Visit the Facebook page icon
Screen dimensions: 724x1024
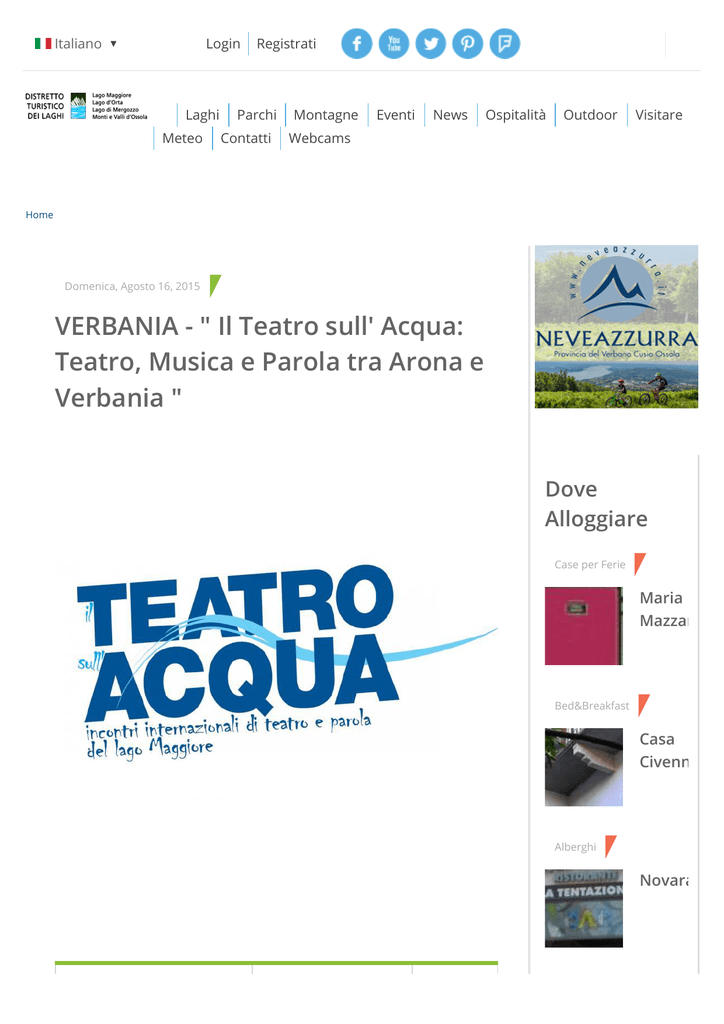point(357,44)
